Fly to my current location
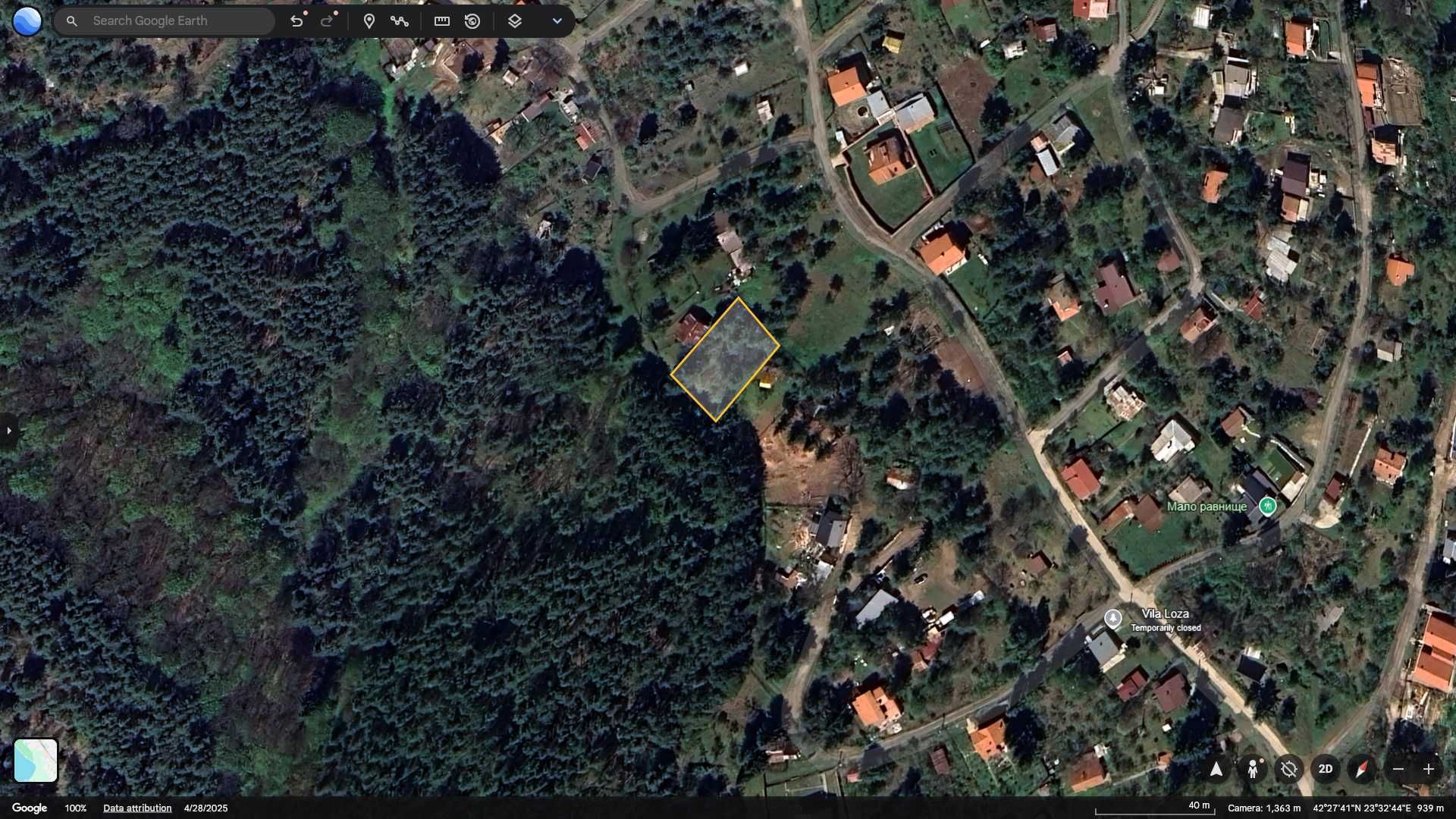This screenshot has height=819, width=1456. pyautogui.click(x=1216, y=769)
